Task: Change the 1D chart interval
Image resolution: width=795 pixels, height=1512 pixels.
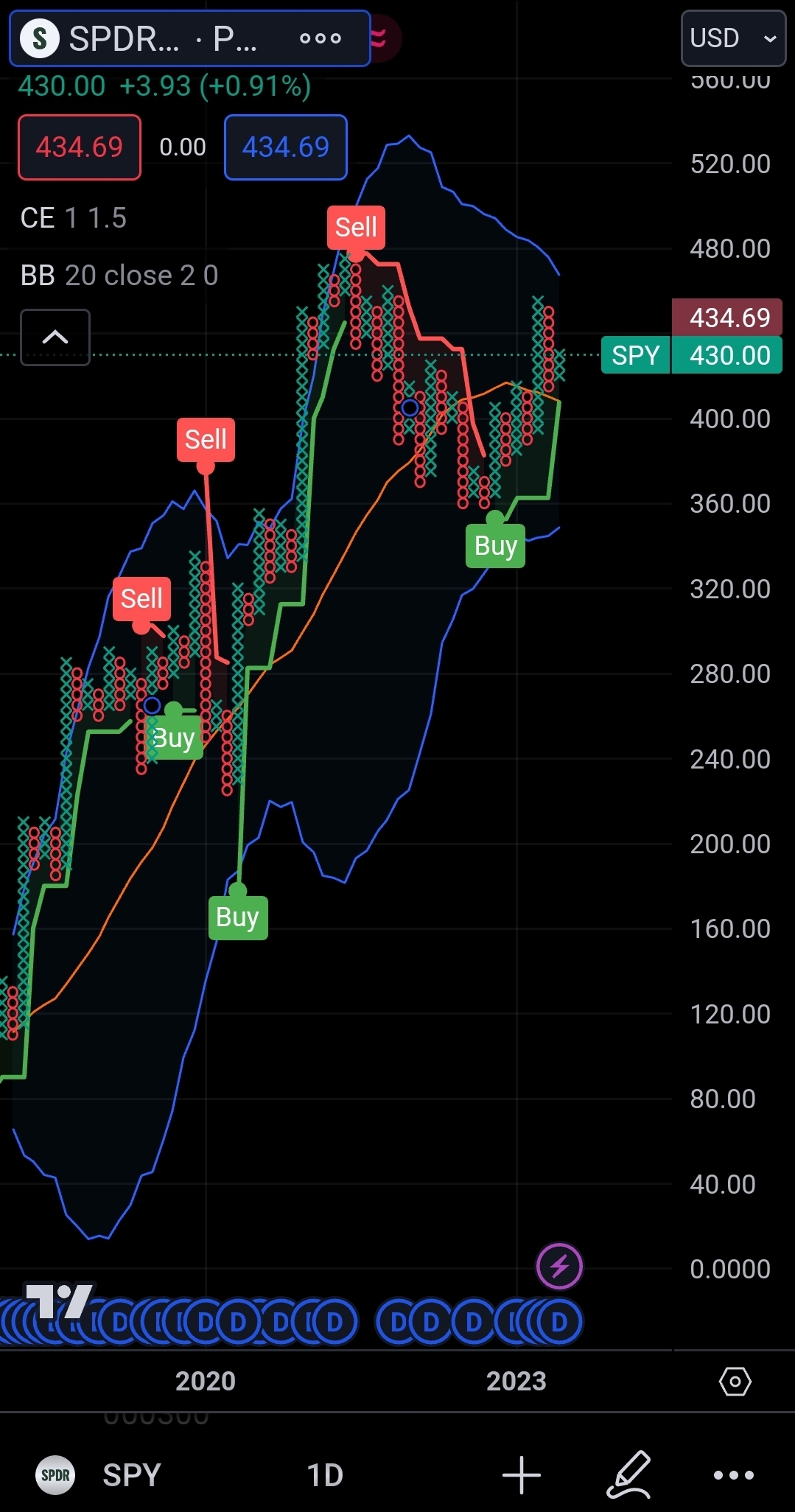Action: (x=325, y=1475)
